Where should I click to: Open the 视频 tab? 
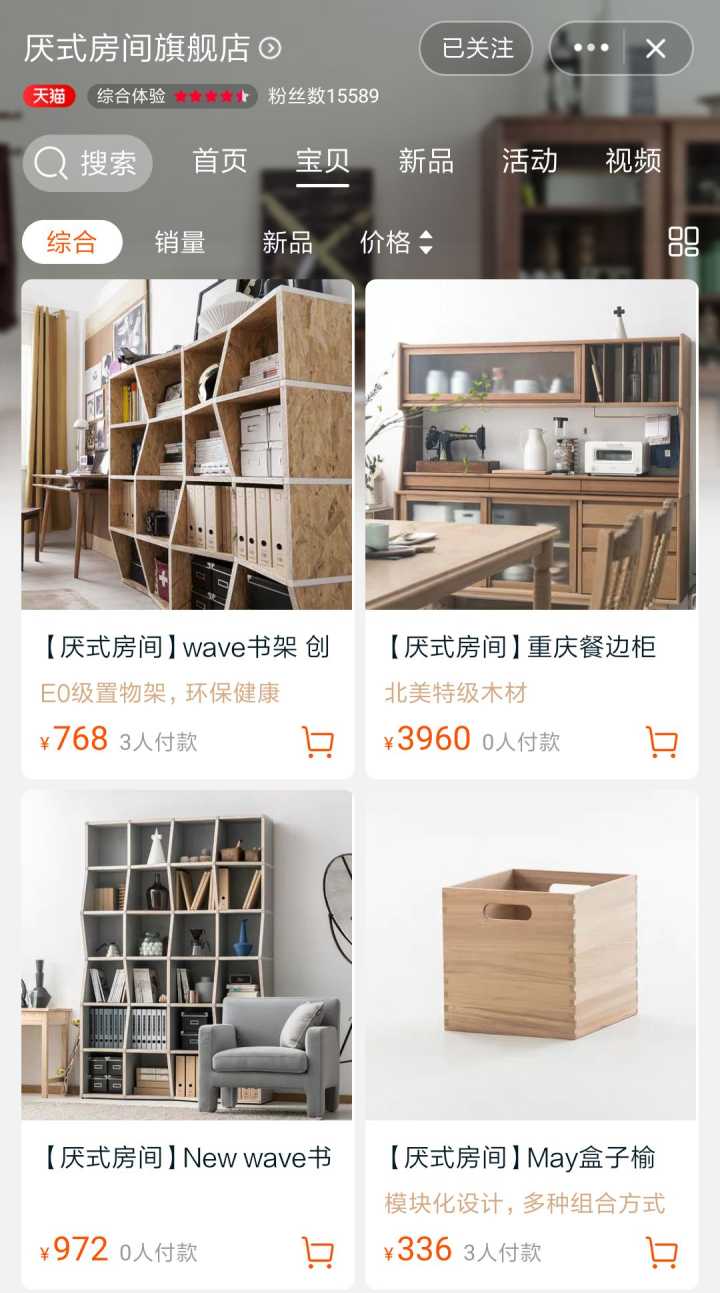coord(632,162)
